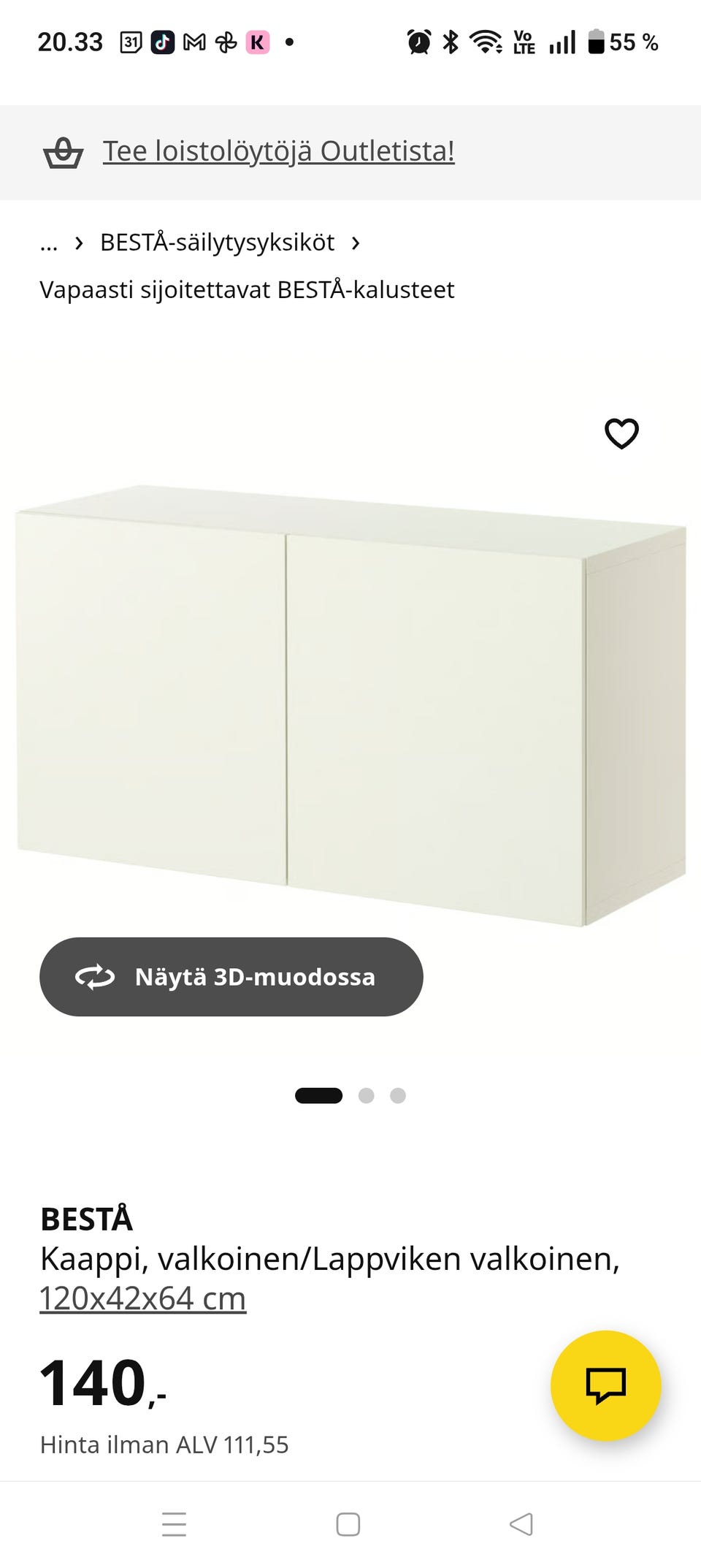Save the cabinet to favorites with heart

[621, 433]
